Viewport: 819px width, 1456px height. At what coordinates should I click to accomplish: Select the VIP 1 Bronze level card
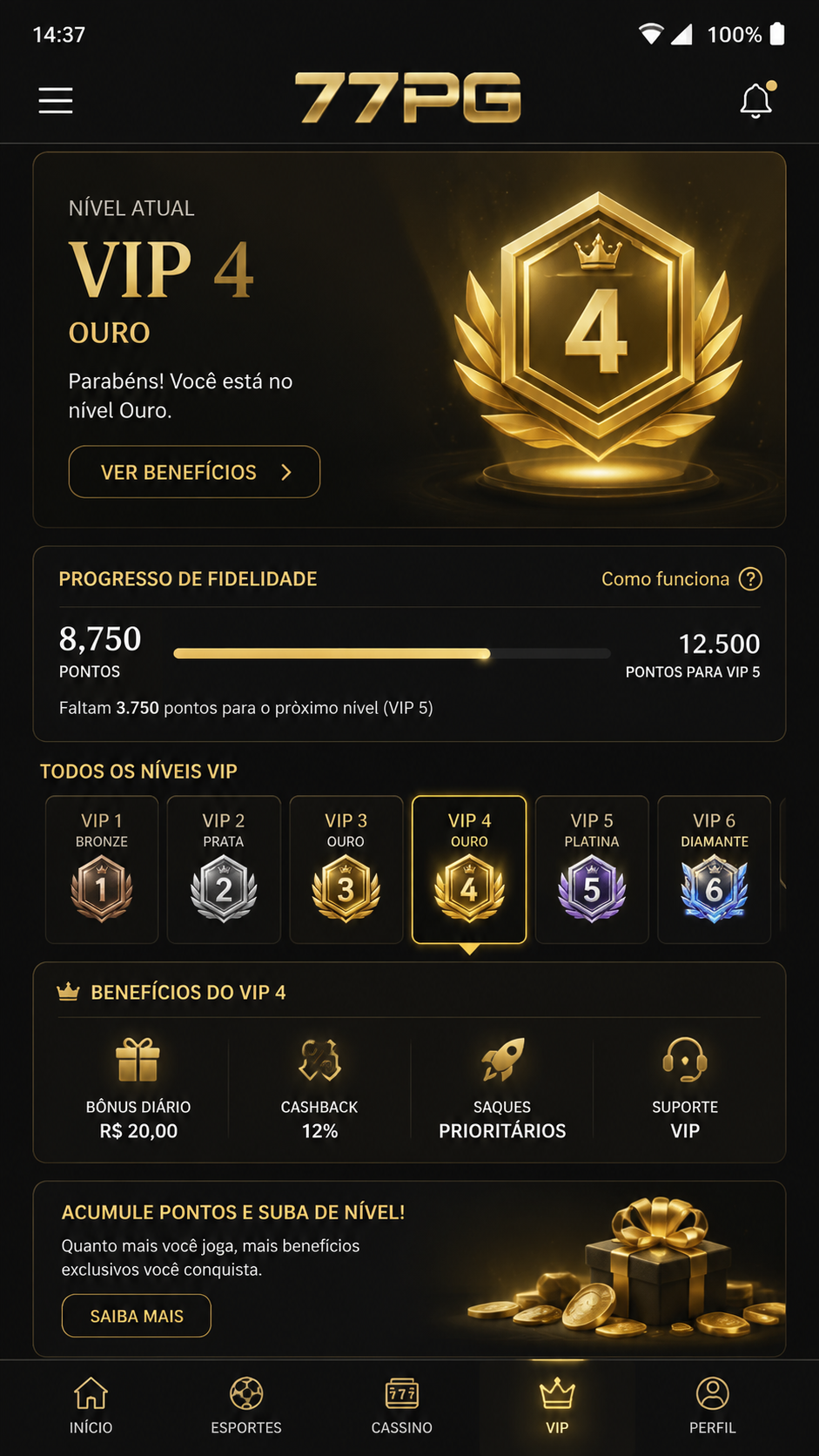102,869
